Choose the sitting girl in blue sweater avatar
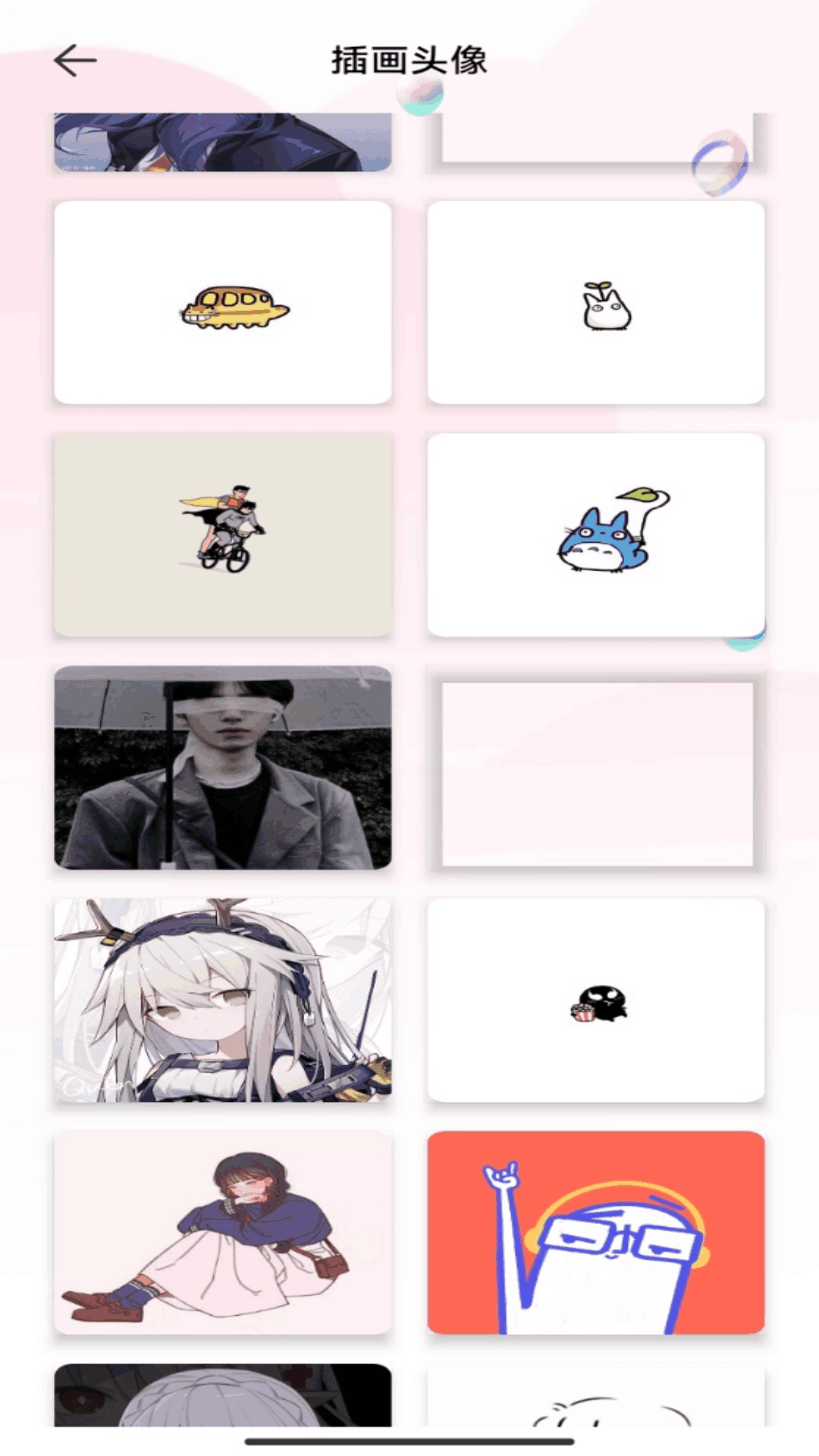This screenshot has width=819, height=1456. 222,1232
